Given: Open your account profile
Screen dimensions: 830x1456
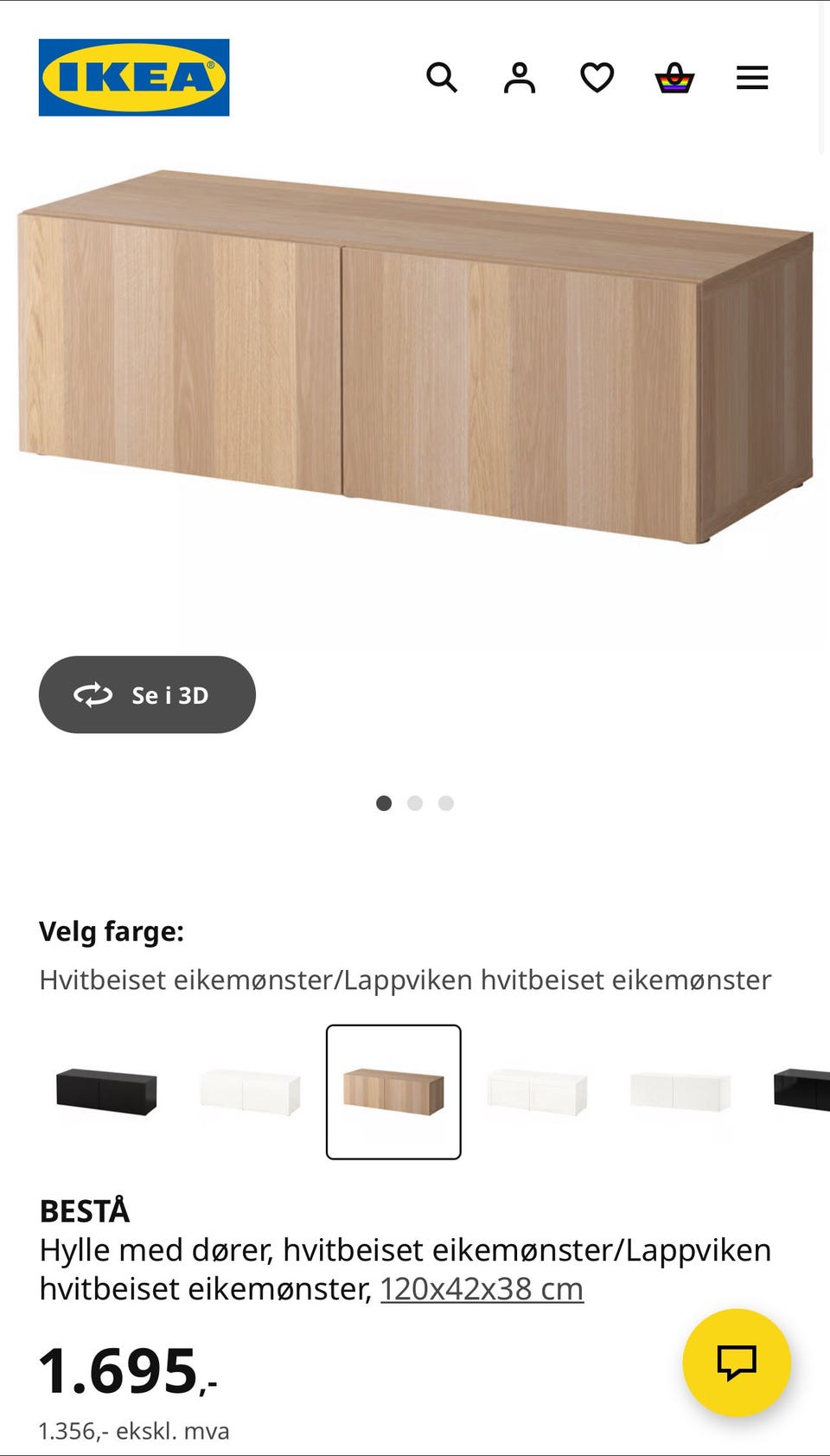Looking at the screenshot, I should (x=519, y=77).
